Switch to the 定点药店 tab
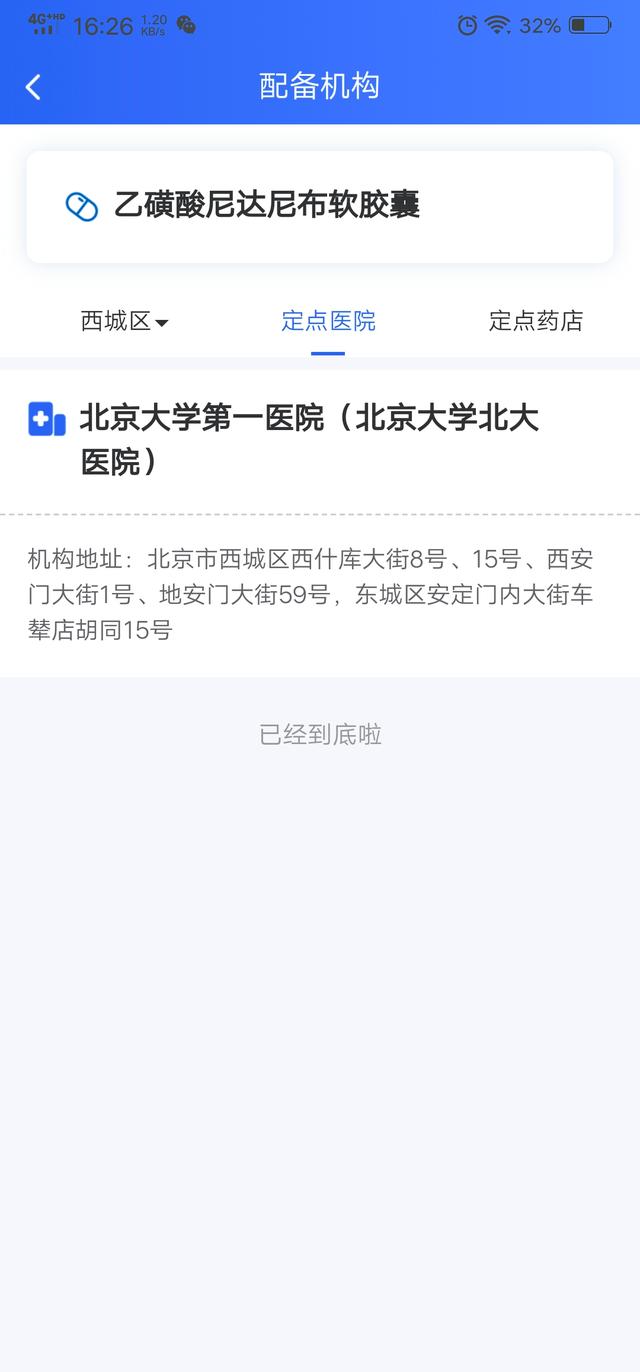Image resolution: width=640 pixels, height=1372 pixels. tap(535, 321)
